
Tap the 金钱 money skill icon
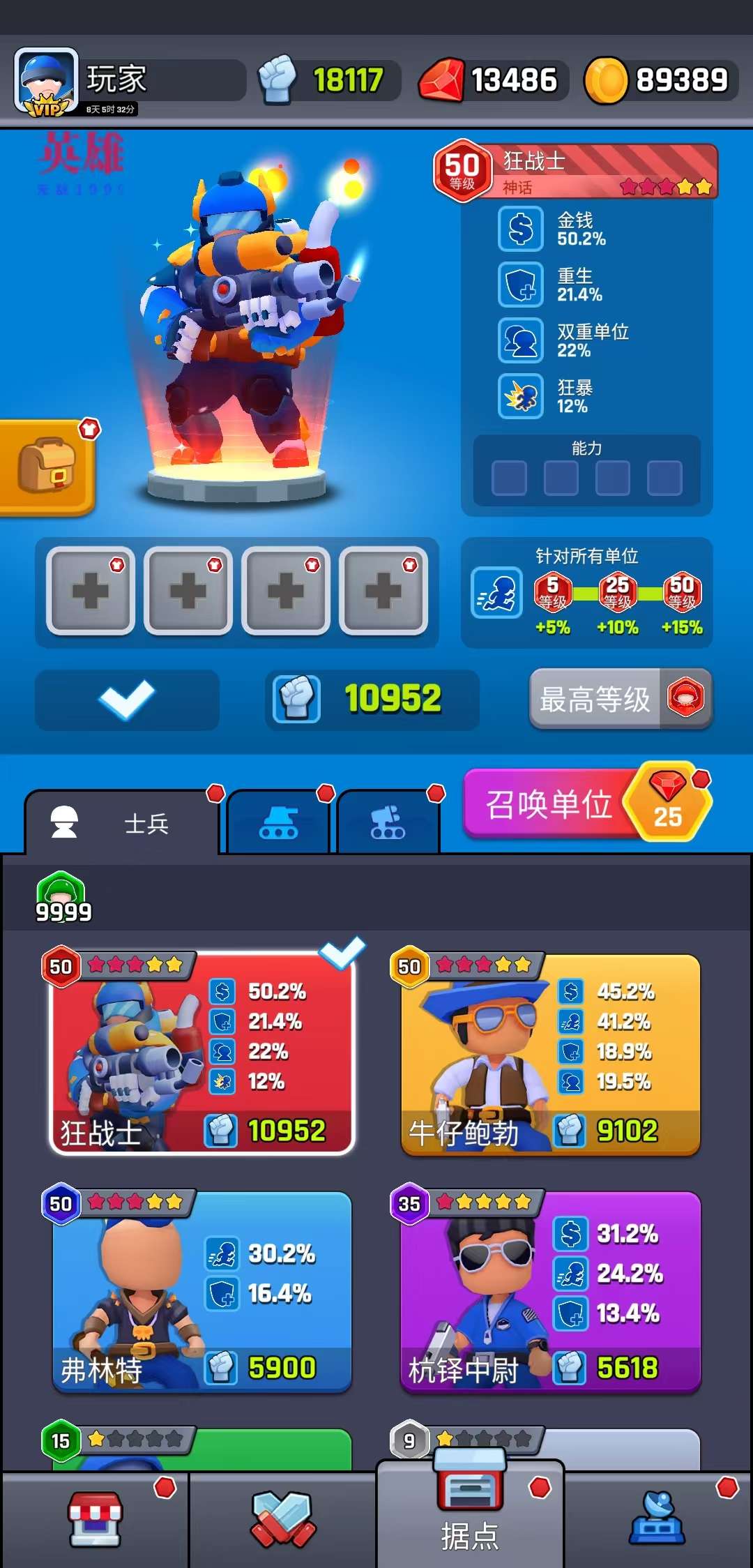(x=521, y=229)
